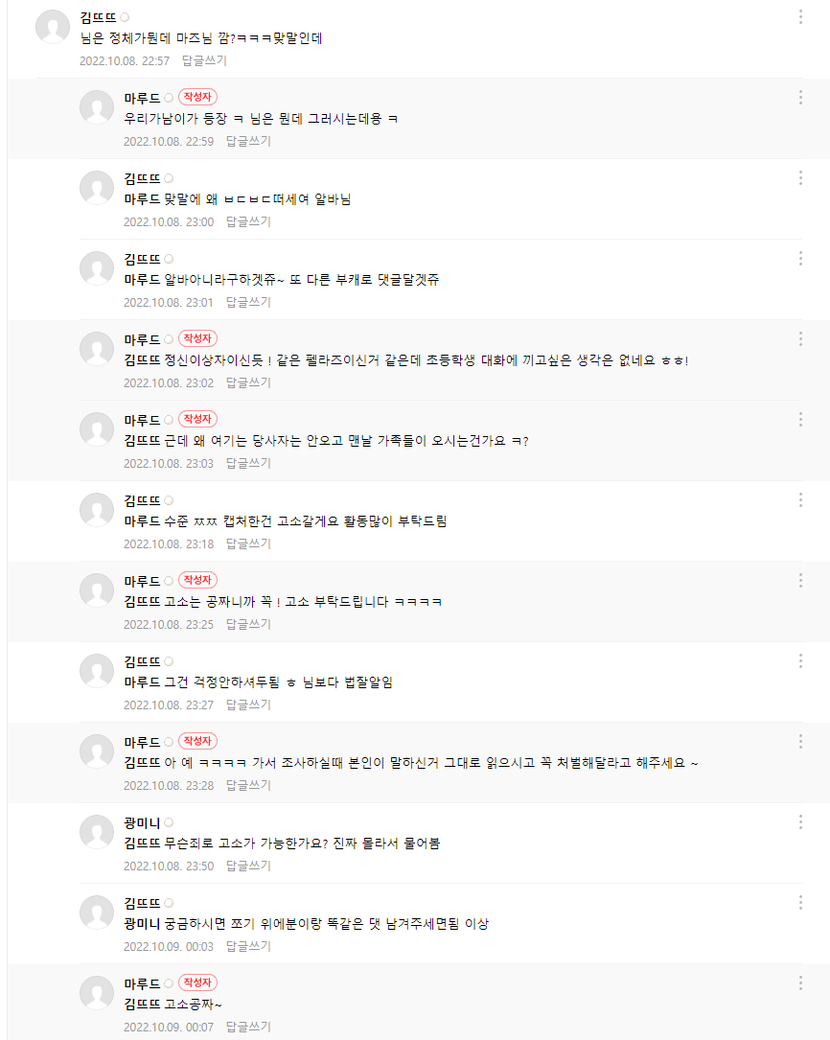Open more options on the 00:07 comment
Viewport: 830px width, 1040px height.
pyautogui.click(x=800, y=983)
